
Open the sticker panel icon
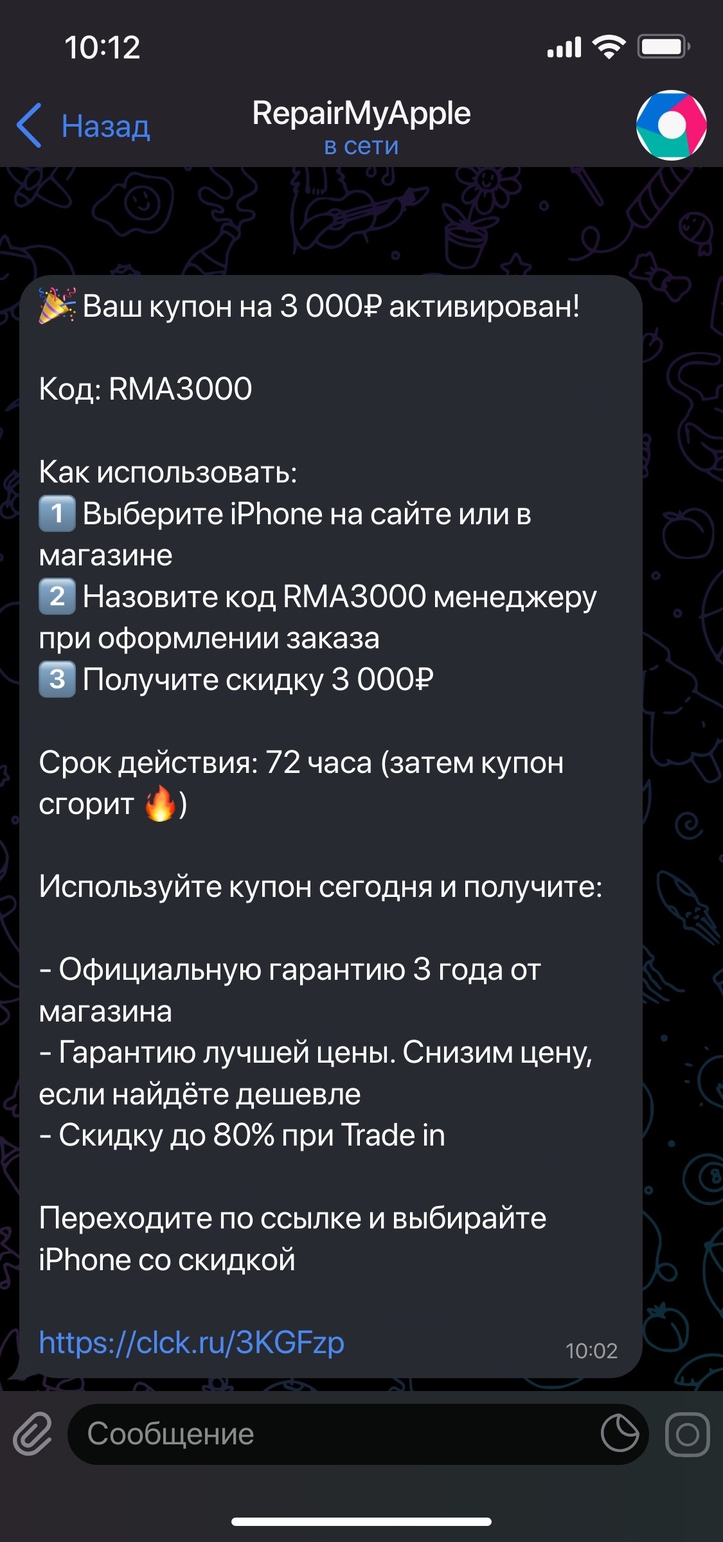pos(619,1435)
